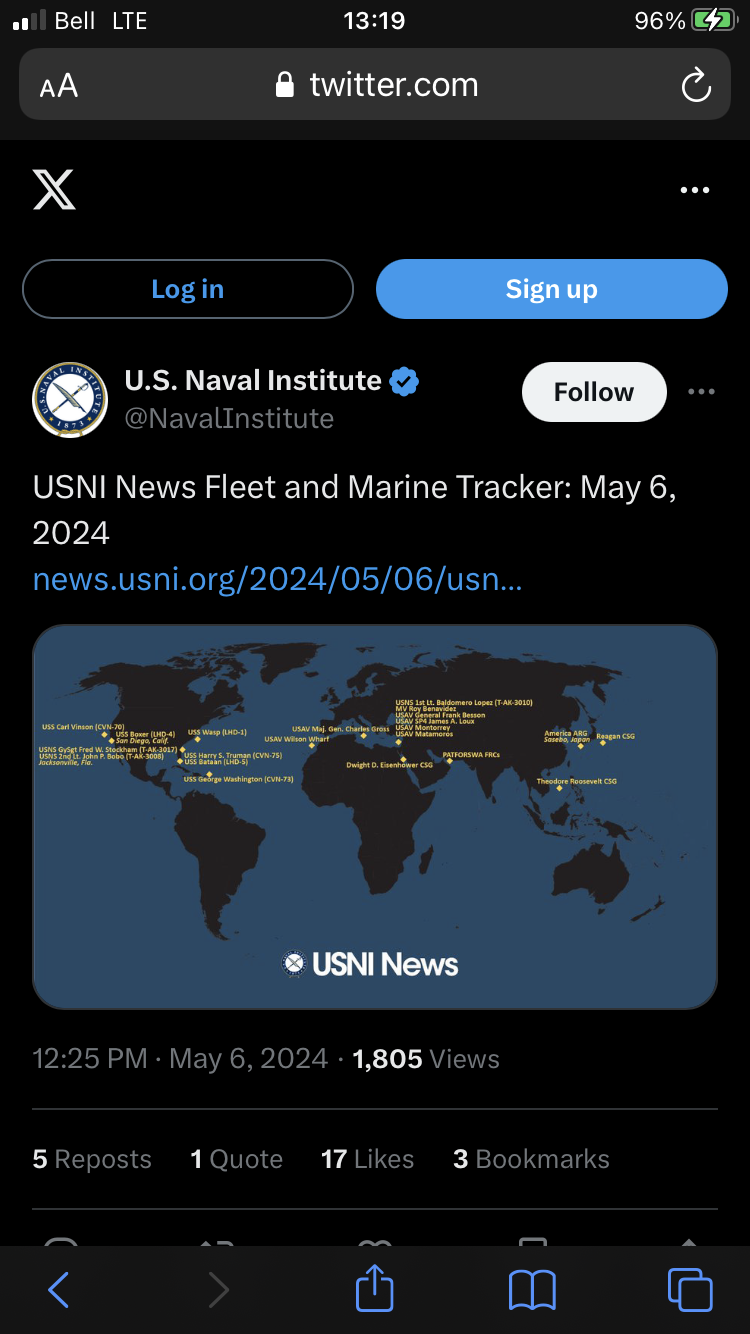The image size is (750, 1334).
Task: Open Safari bookmarks
Action: point(532,1290)
